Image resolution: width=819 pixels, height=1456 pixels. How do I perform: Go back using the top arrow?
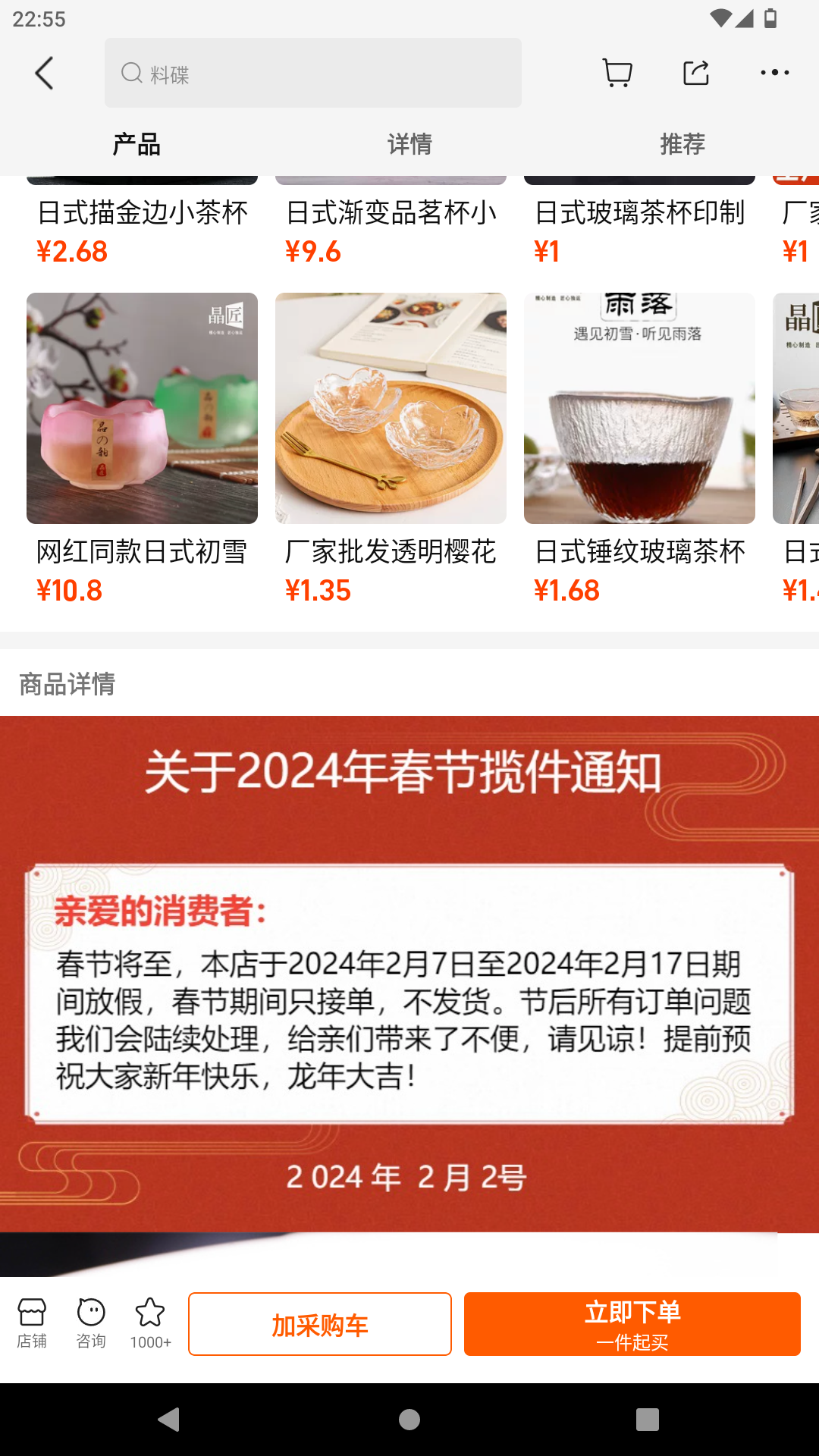point(45,74)
